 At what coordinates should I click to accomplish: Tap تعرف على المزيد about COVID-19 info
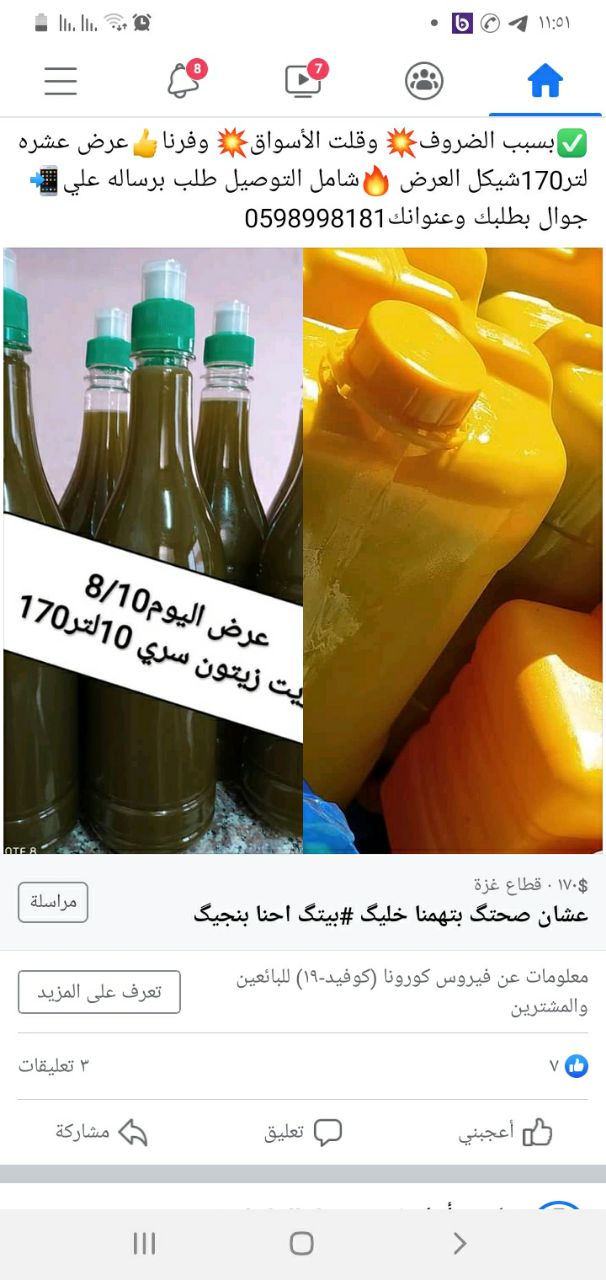(x=99, y=992)
